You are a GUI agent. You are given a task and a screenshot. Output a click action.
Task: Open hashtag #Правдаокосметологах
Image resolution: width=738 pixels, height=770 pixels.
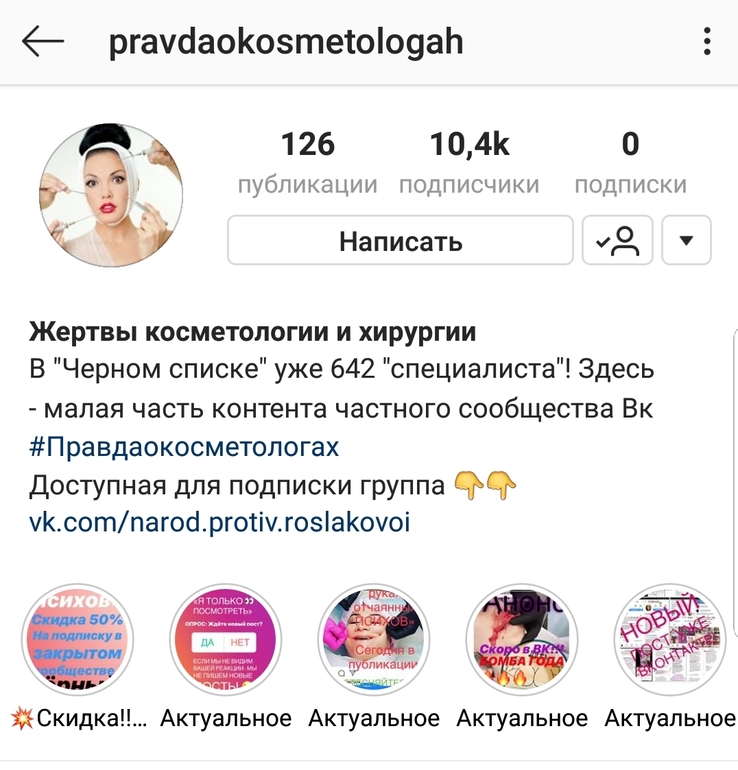(x=184, y=446)
